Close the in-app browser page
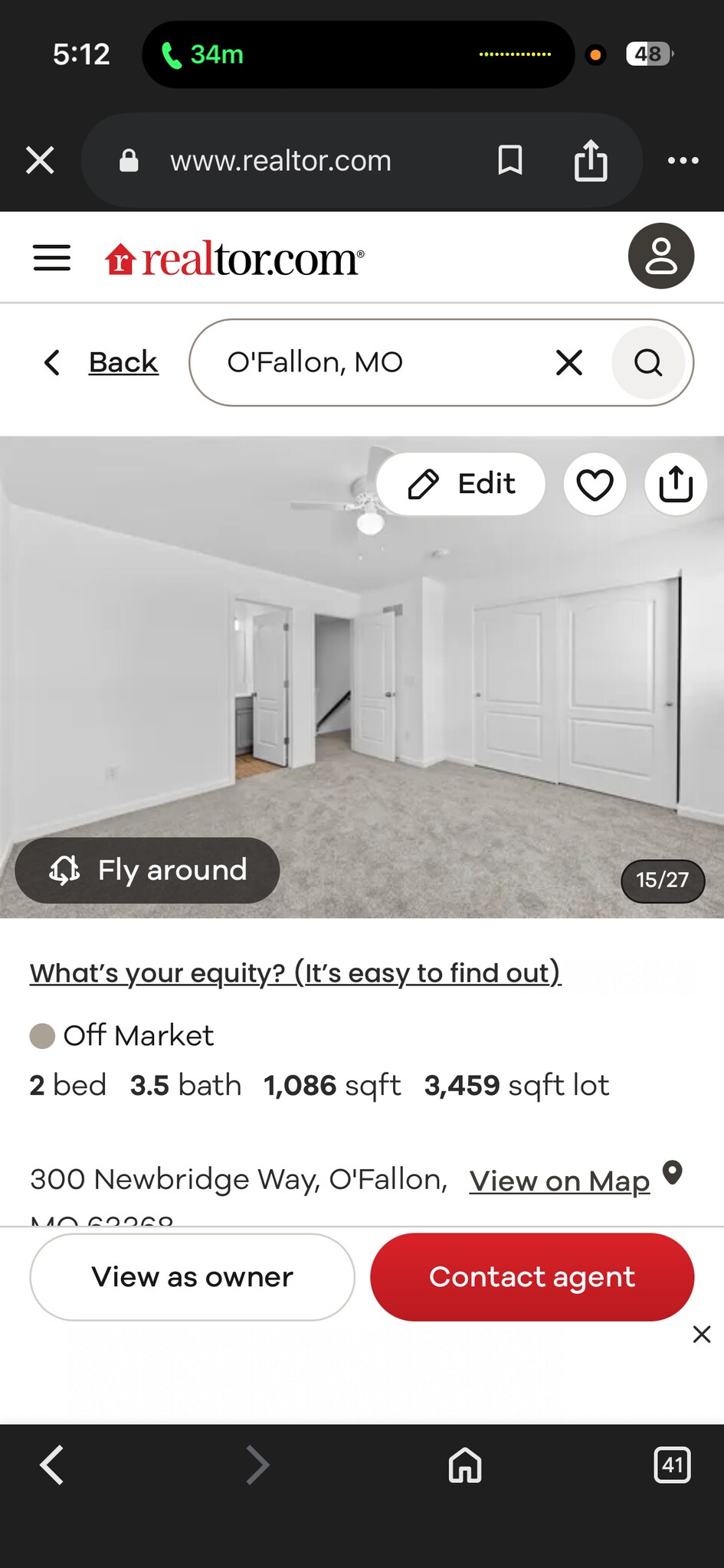This screenshot has height=1568, width=724. (x=40, y=161)
